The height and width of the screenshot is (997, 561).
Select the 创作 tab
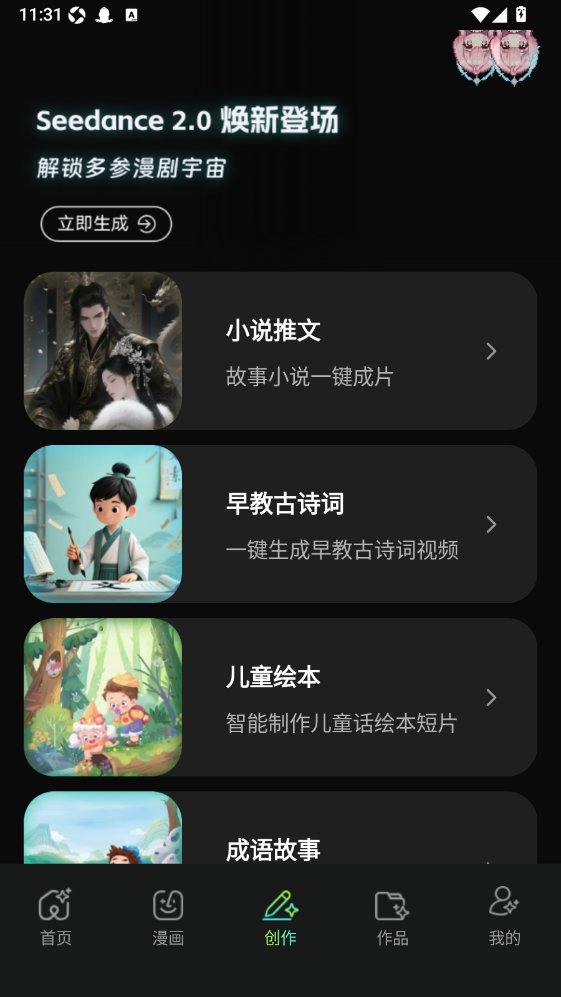pyautogui.click(x=280, y=916)
